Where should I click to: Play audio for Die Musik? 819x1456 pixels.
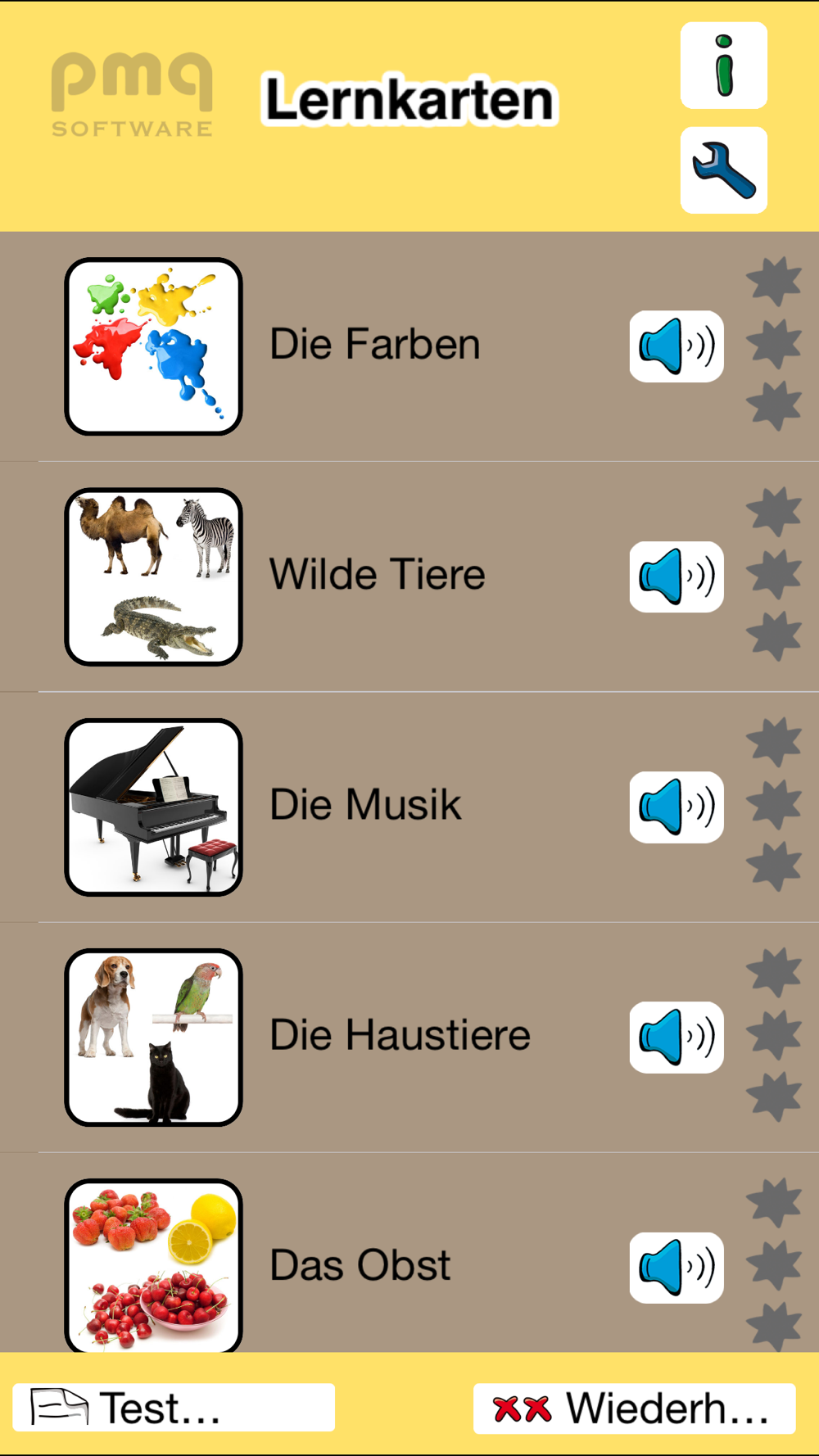676,807
